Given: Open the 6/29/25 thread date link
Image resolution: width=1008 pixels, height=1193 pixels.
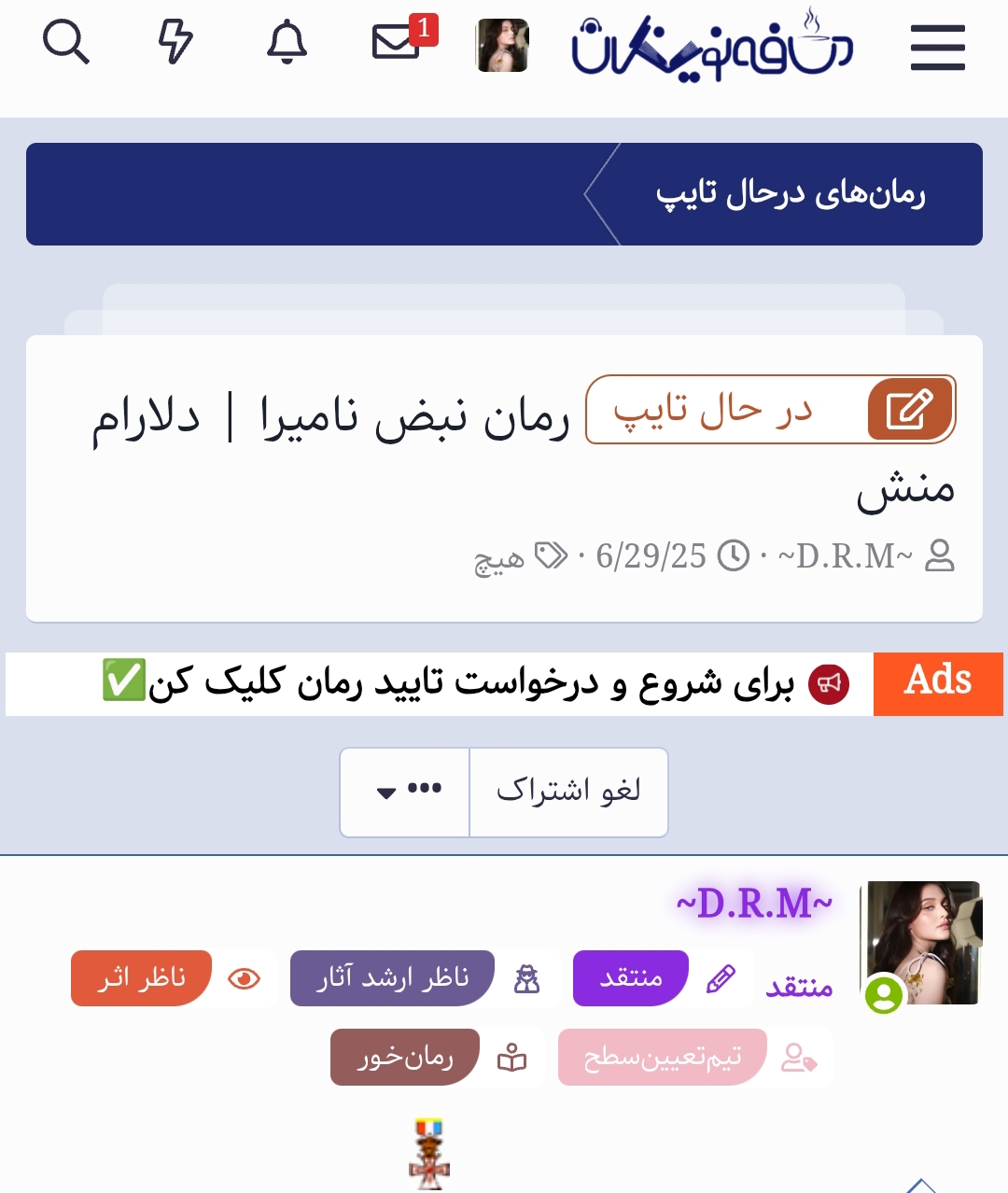Looking at the screenshot, I should (x=651, y=556).
